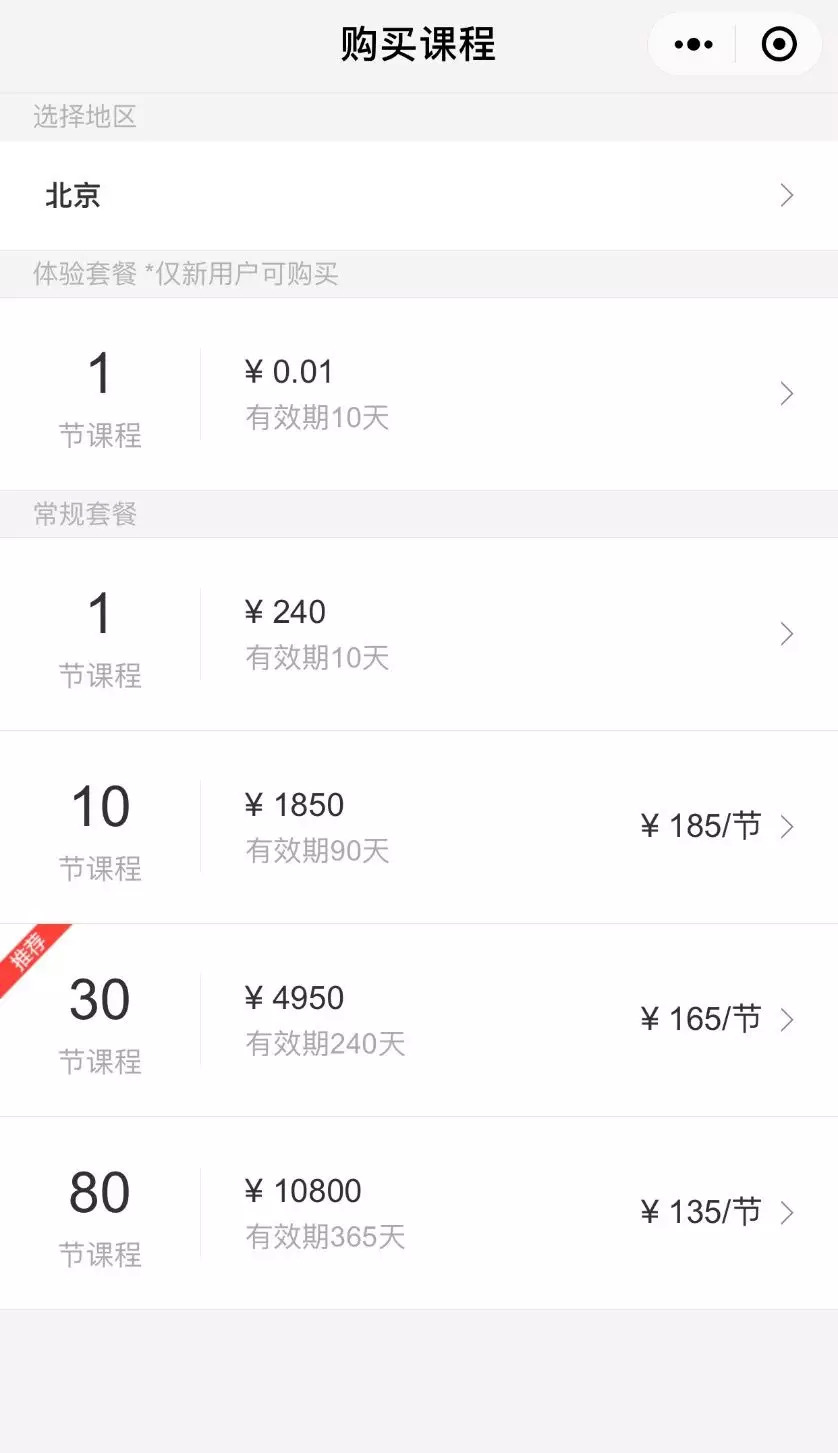Open the mini program more options menu
This screenshot has width=838, height=1453.
coord(693,45)
